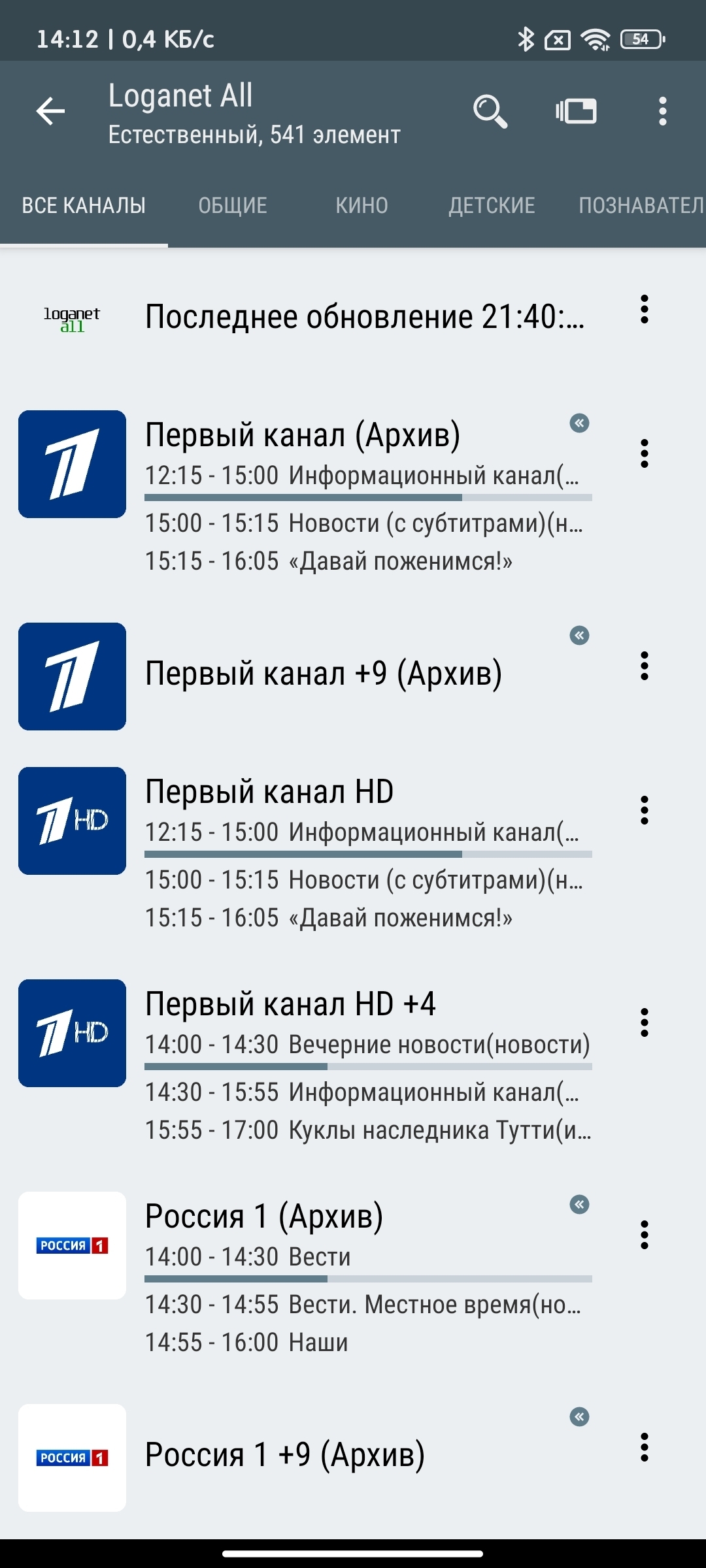Switch to the ОБЩИЕ tab
This screenshot has width=706, height=1568.
point(233,206)
